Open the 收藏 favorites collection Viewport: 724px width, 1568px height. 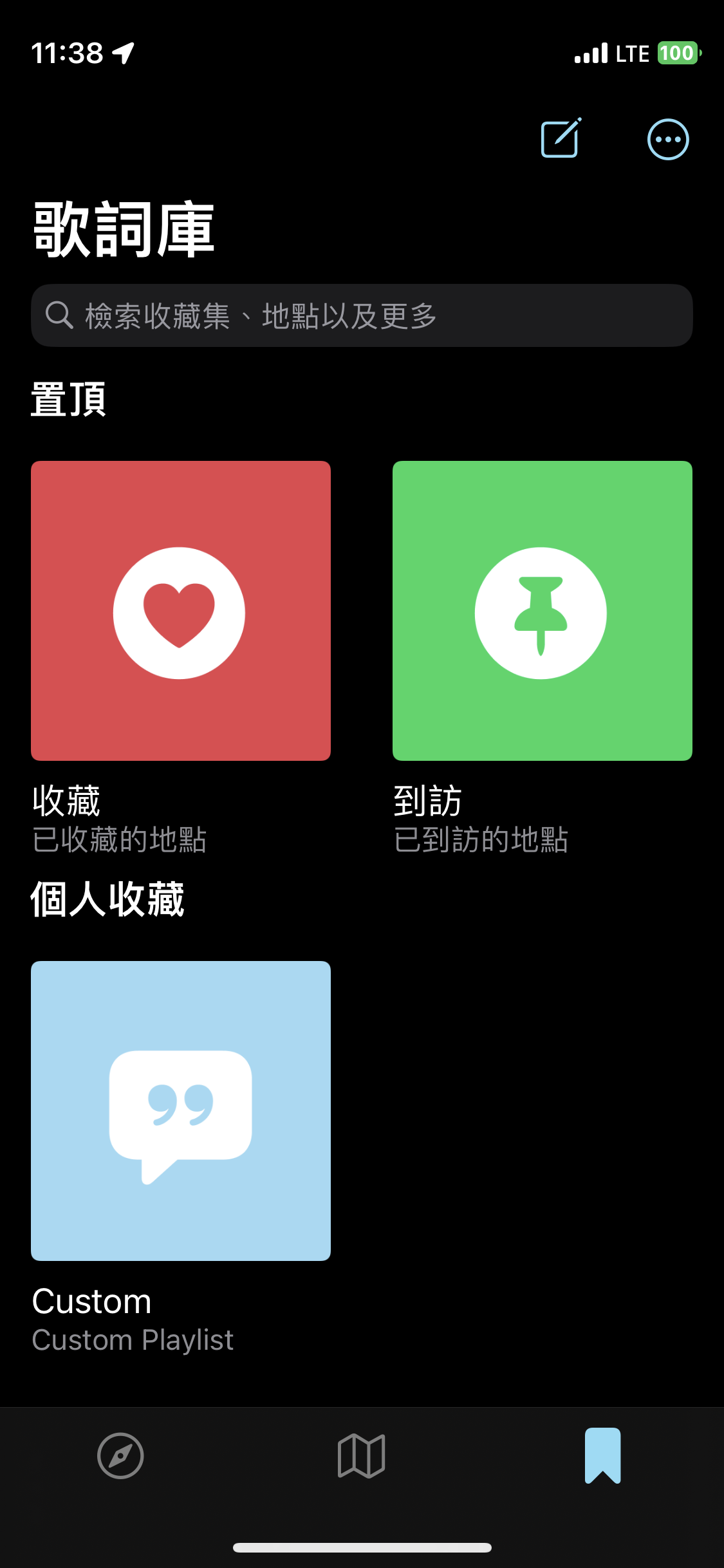point(181,611)
